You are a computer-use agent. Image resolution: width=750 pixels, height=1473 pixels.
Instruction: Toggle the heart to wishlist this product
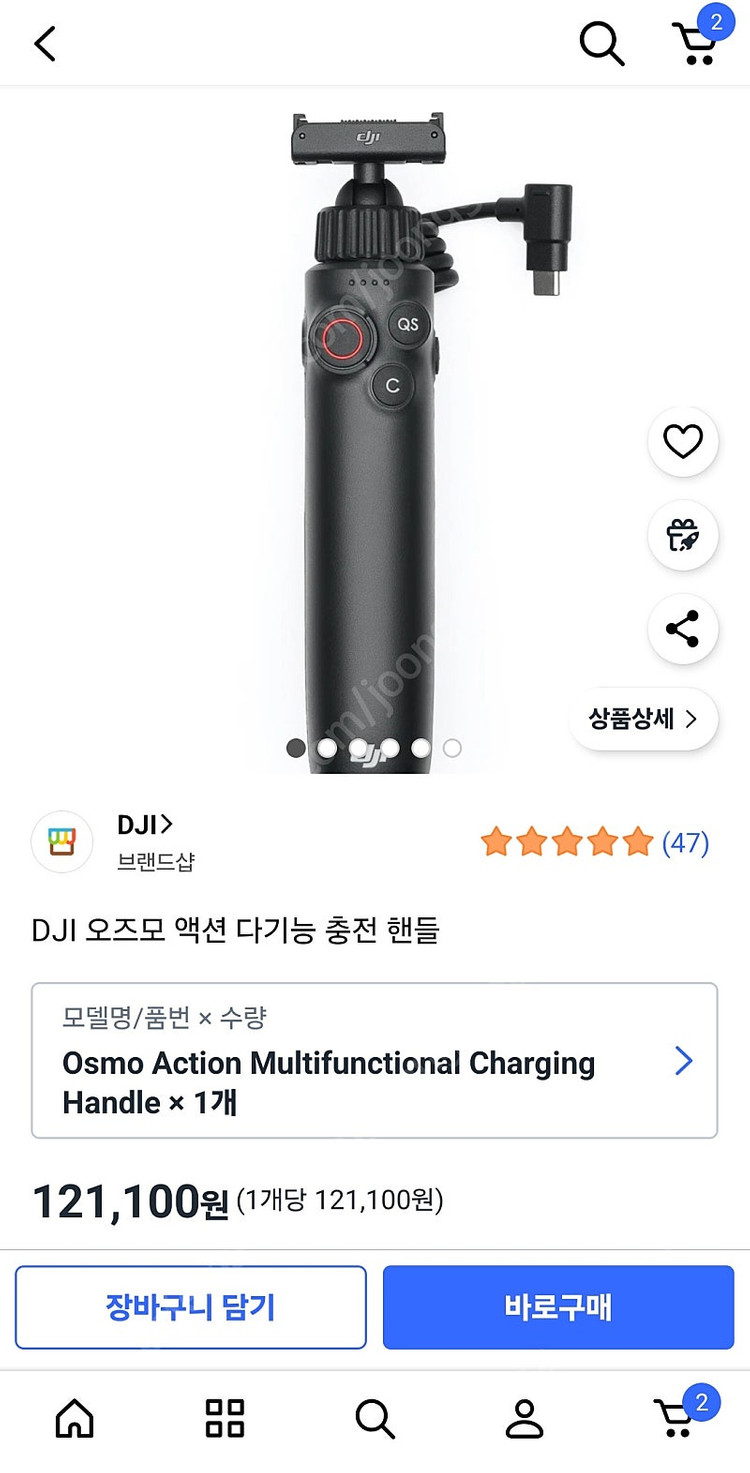point(682,442)
